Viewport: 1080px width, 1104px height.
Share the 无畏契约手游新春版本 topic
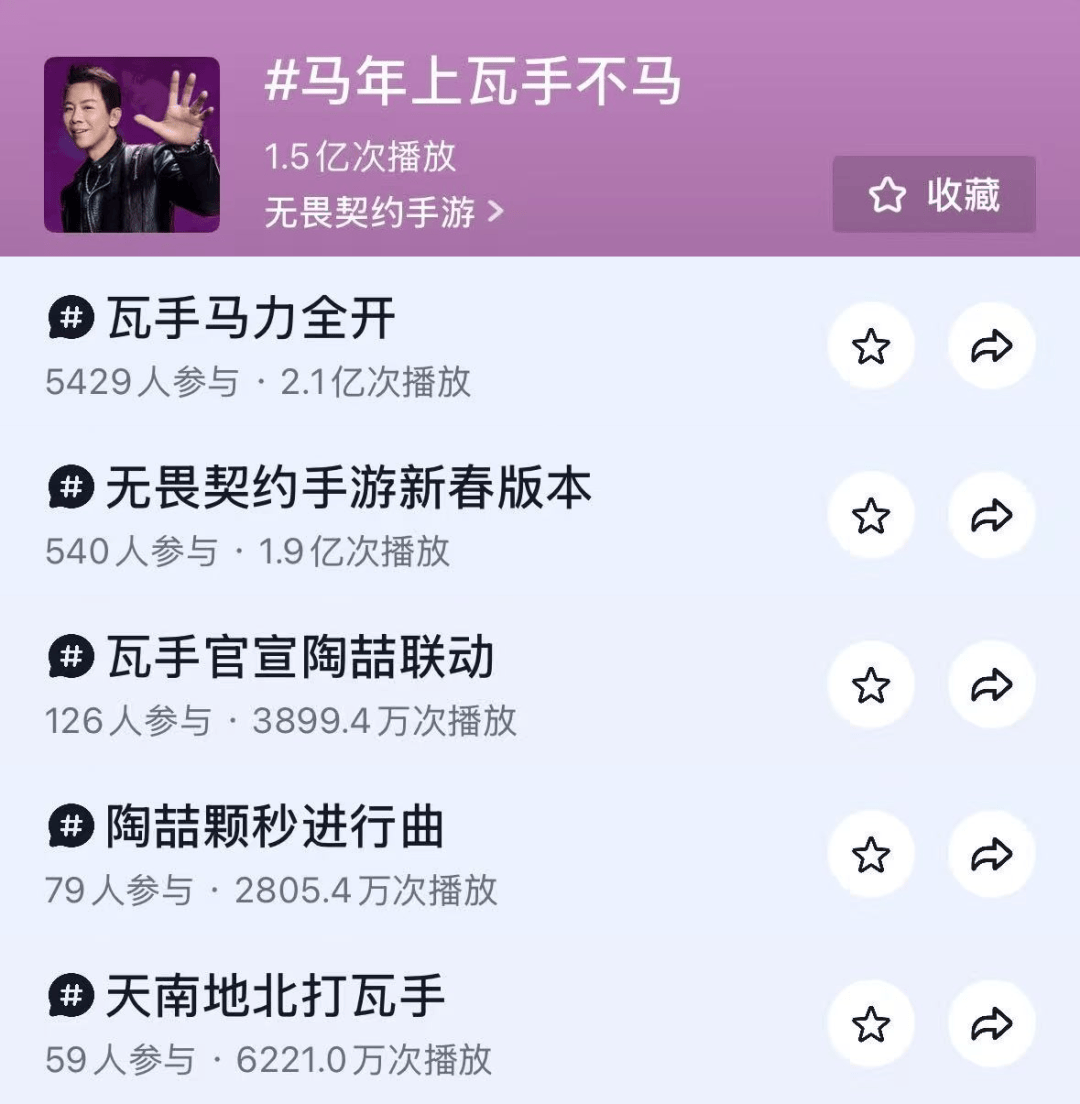pyautogui.click(x=991, y=515)
